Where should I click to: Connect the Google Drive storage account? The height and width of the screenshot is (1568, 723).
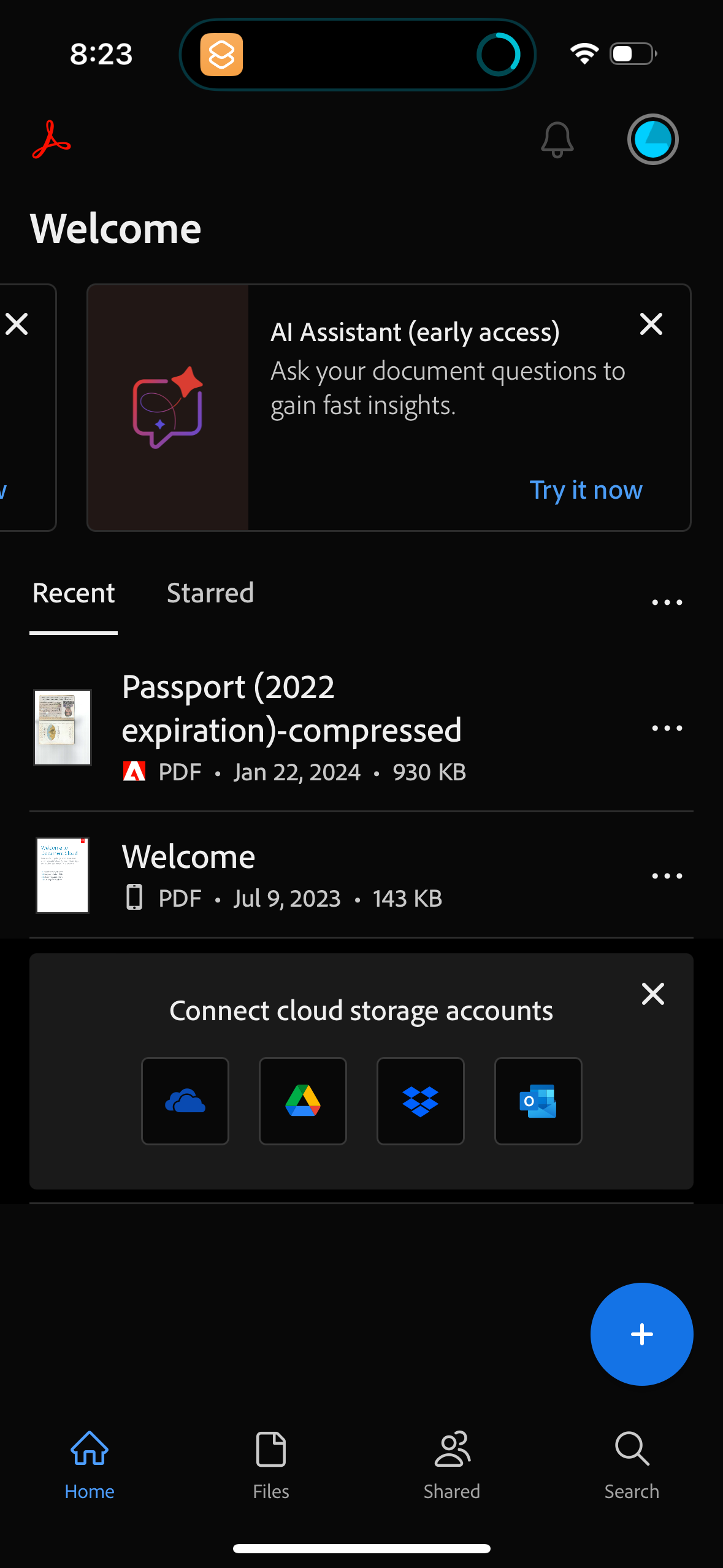(303, 1101)
